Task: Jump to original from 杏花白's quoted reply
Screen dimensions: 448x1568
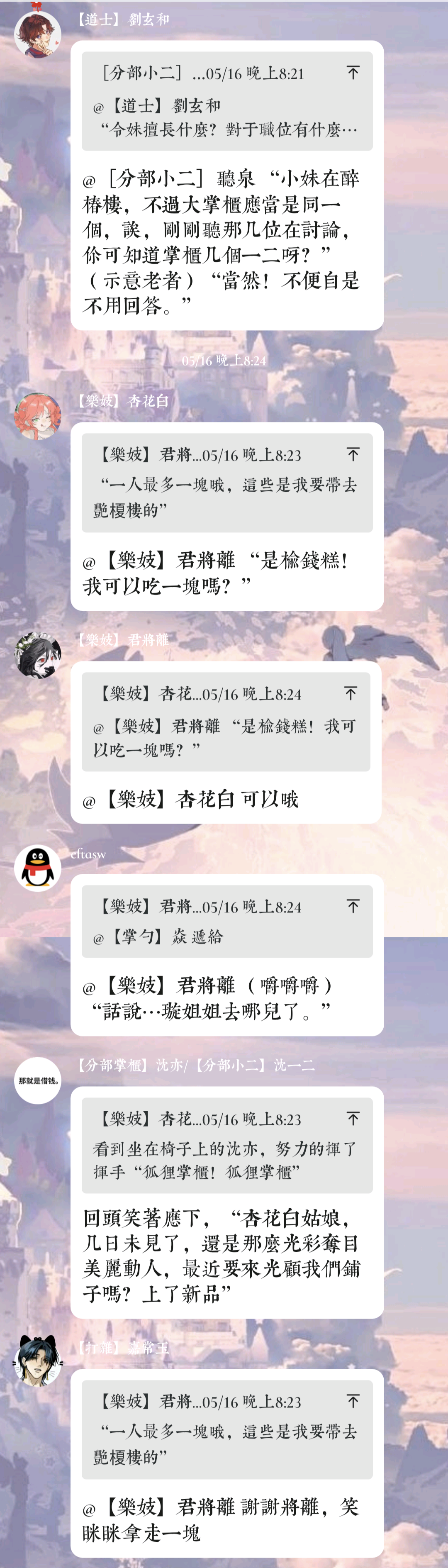Action: click(x=353, y=454)
